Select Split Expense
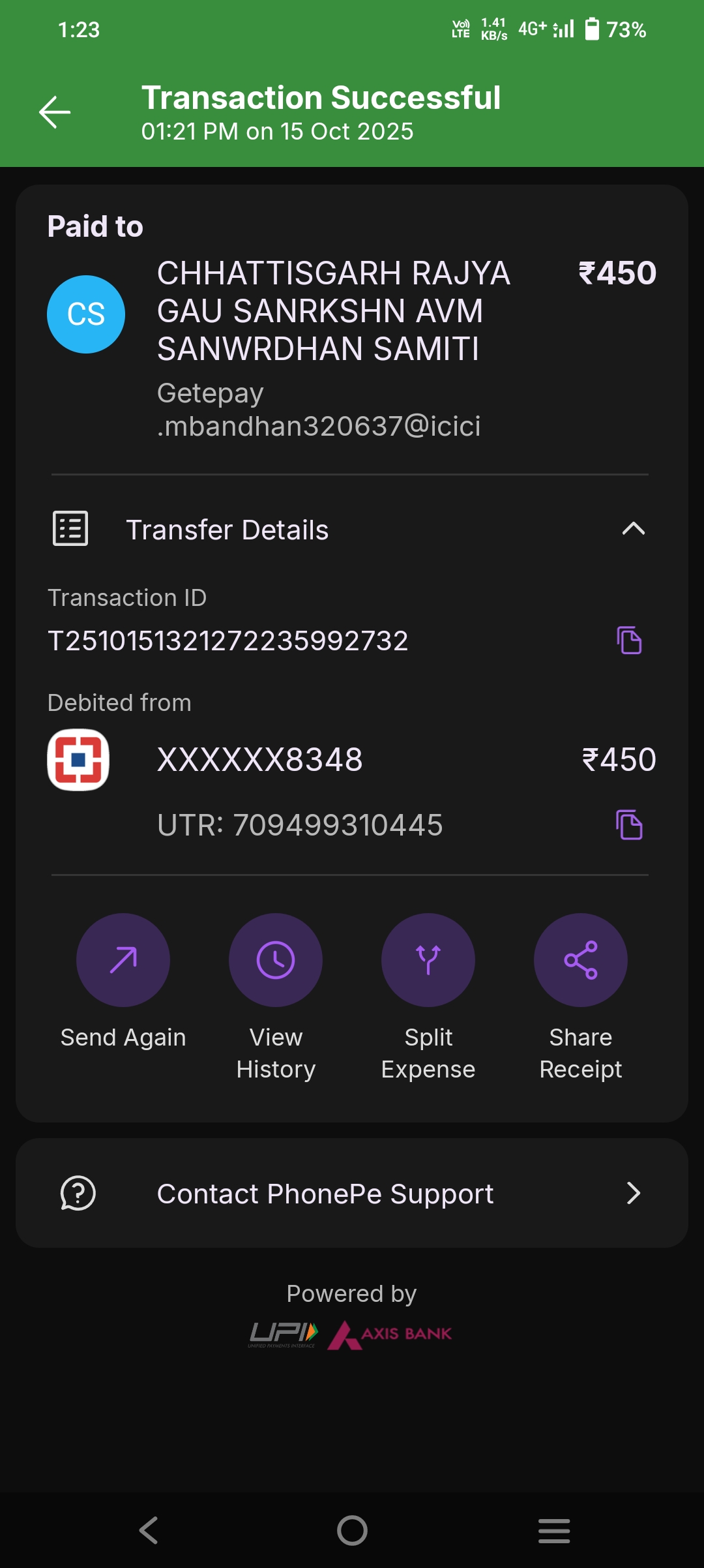Screen dimensions: 704x1568 [x=428, y=960]
